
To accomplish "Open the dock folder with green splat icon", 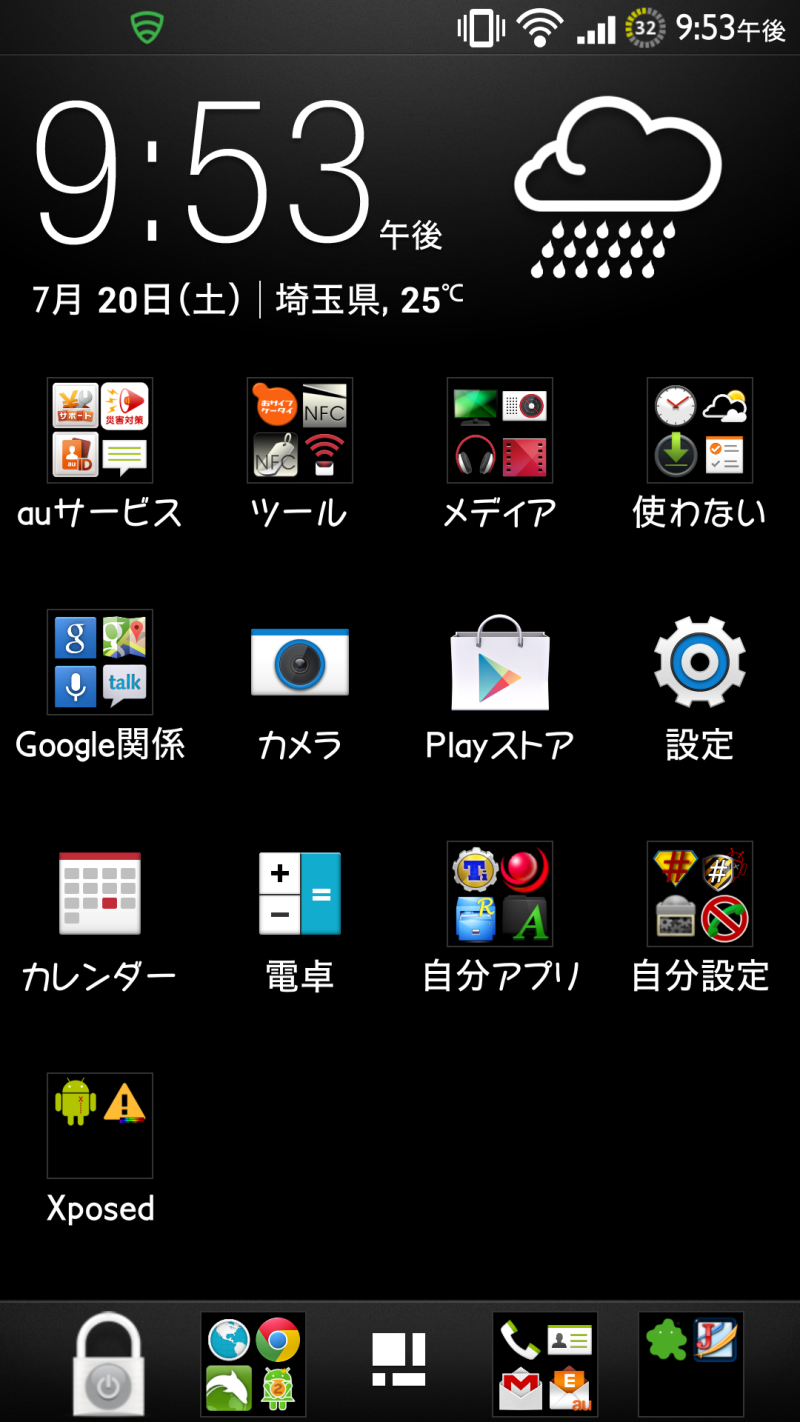I will [691, 1364].
